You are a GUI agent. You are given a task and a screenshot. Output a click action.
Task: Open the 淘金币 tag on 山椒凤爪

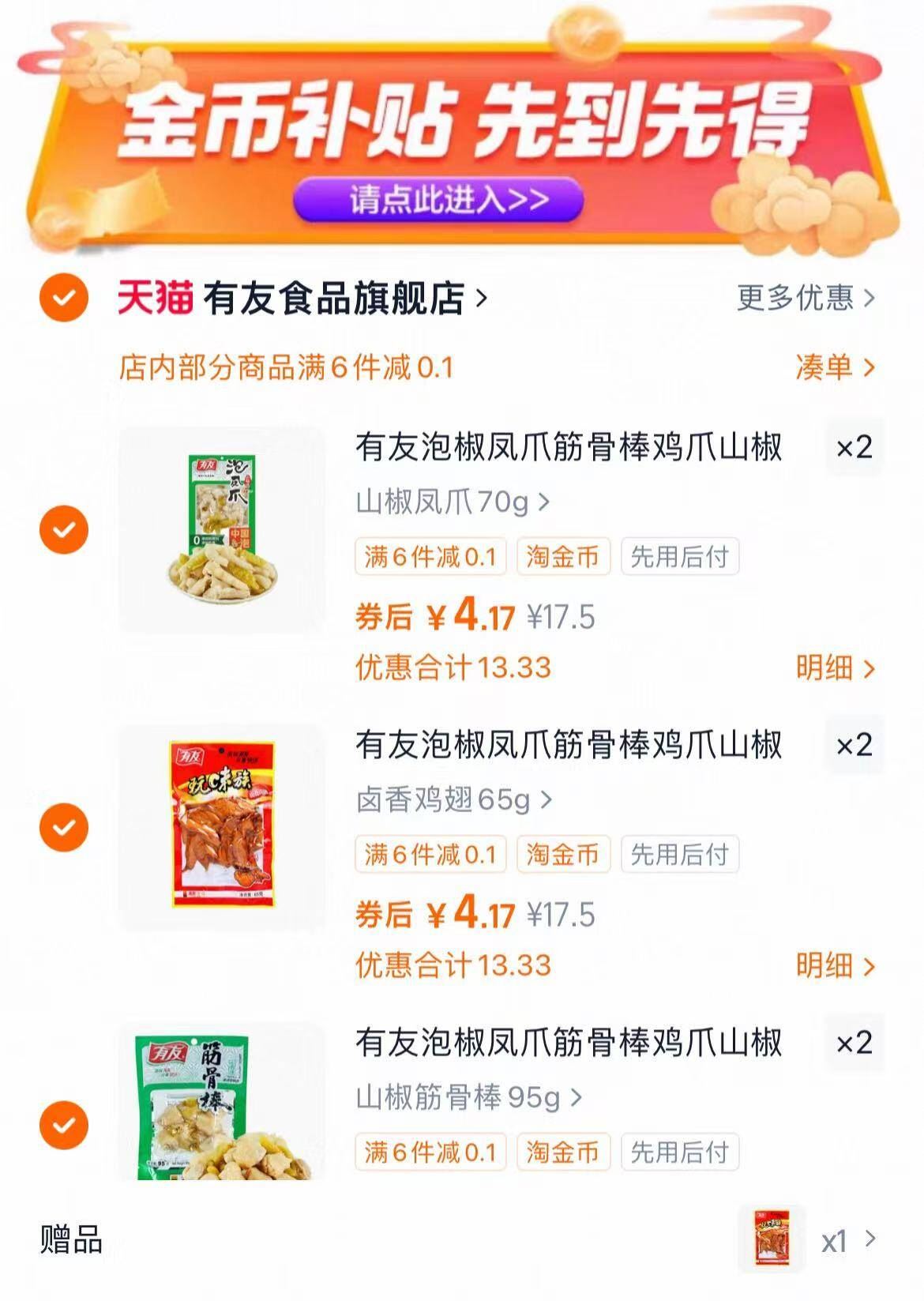pyautogui.click(x=564, y=558)
